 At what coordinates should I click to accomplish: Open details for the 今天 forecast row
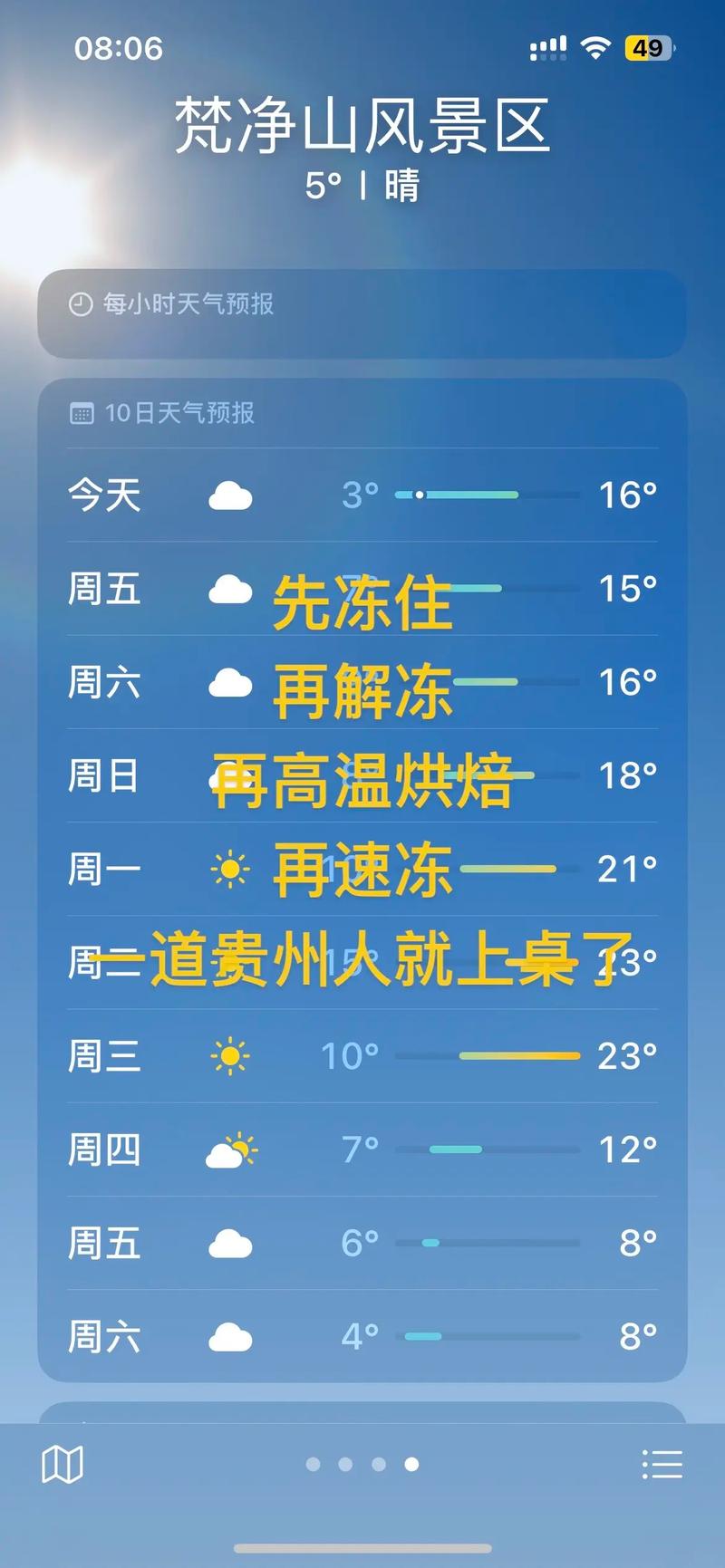362,495
